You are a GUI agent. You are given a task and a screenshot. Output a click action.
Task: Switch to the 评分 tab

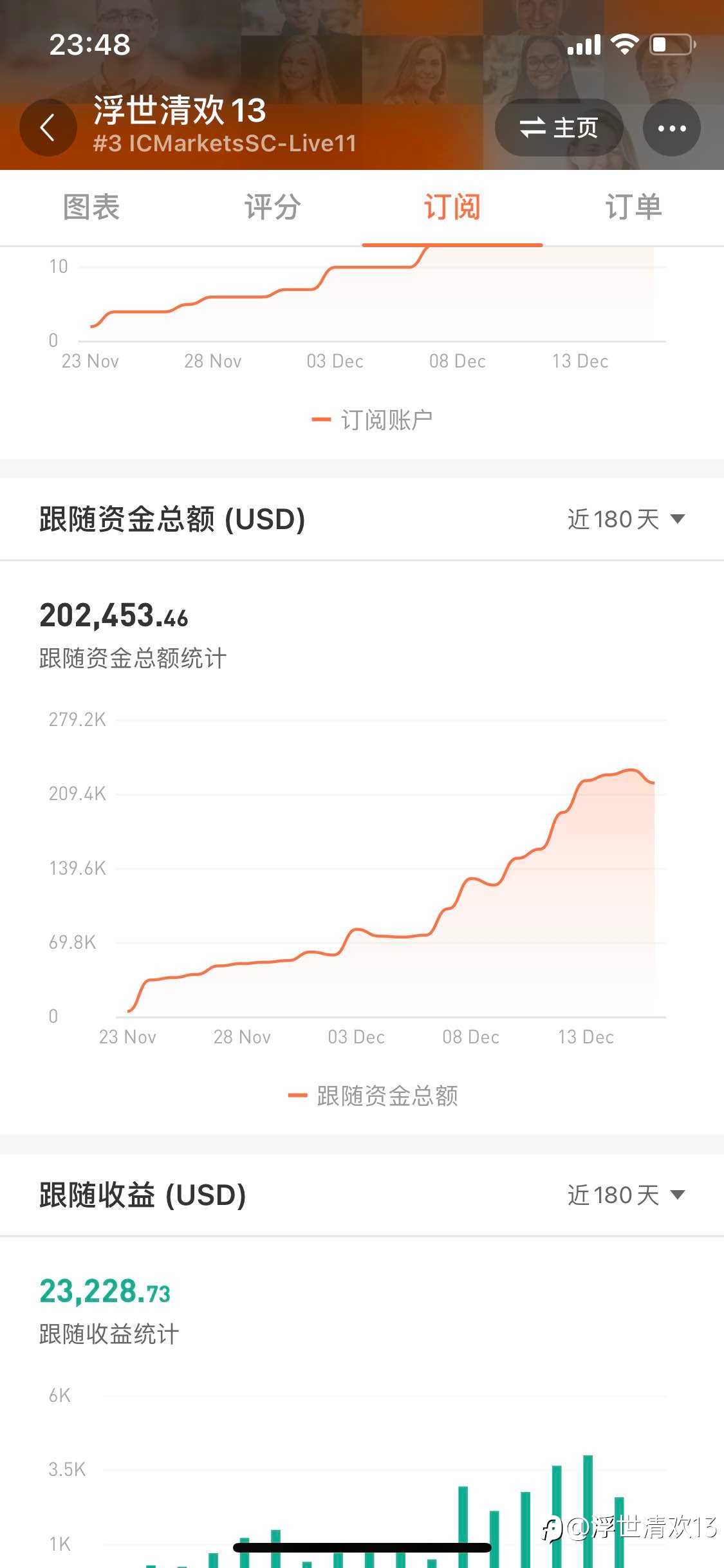[272, 207]
